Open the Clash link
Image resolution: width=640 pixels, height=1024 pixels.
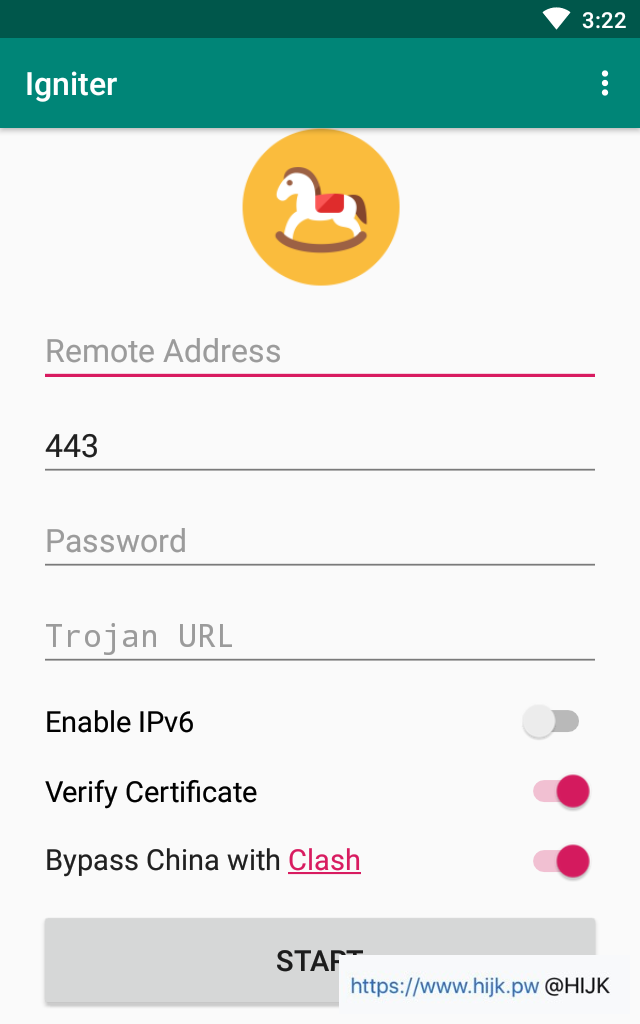[x=324, y=861]
